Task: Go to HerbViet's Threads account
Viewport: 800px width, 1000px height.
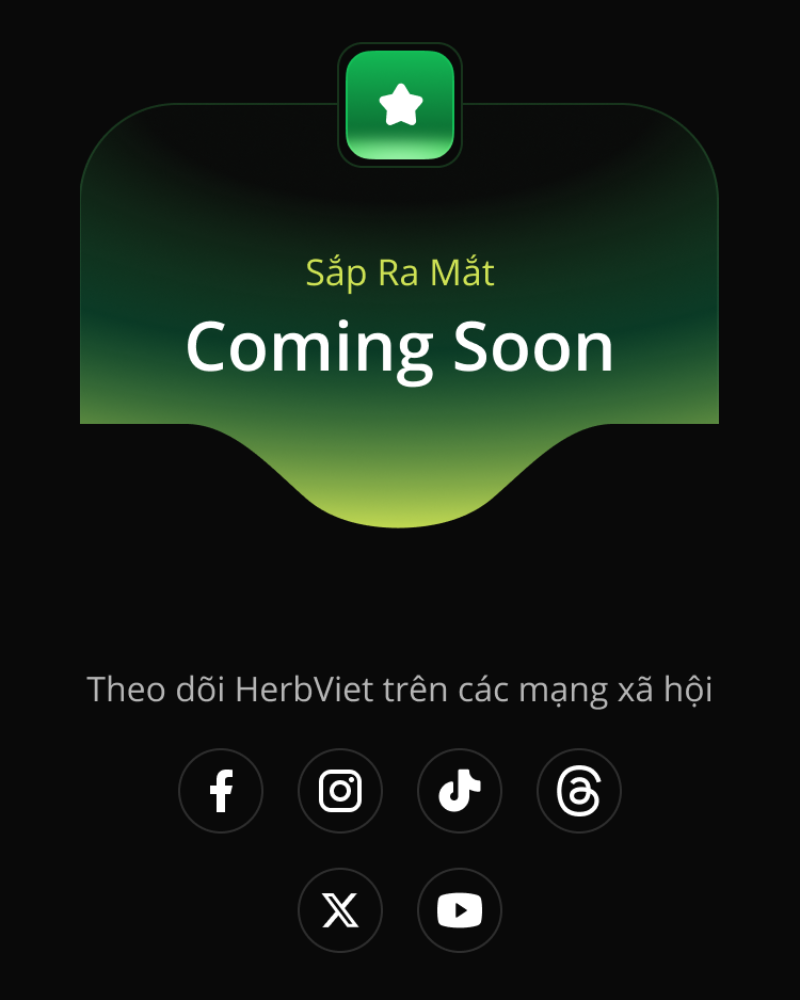Action: 579,791
